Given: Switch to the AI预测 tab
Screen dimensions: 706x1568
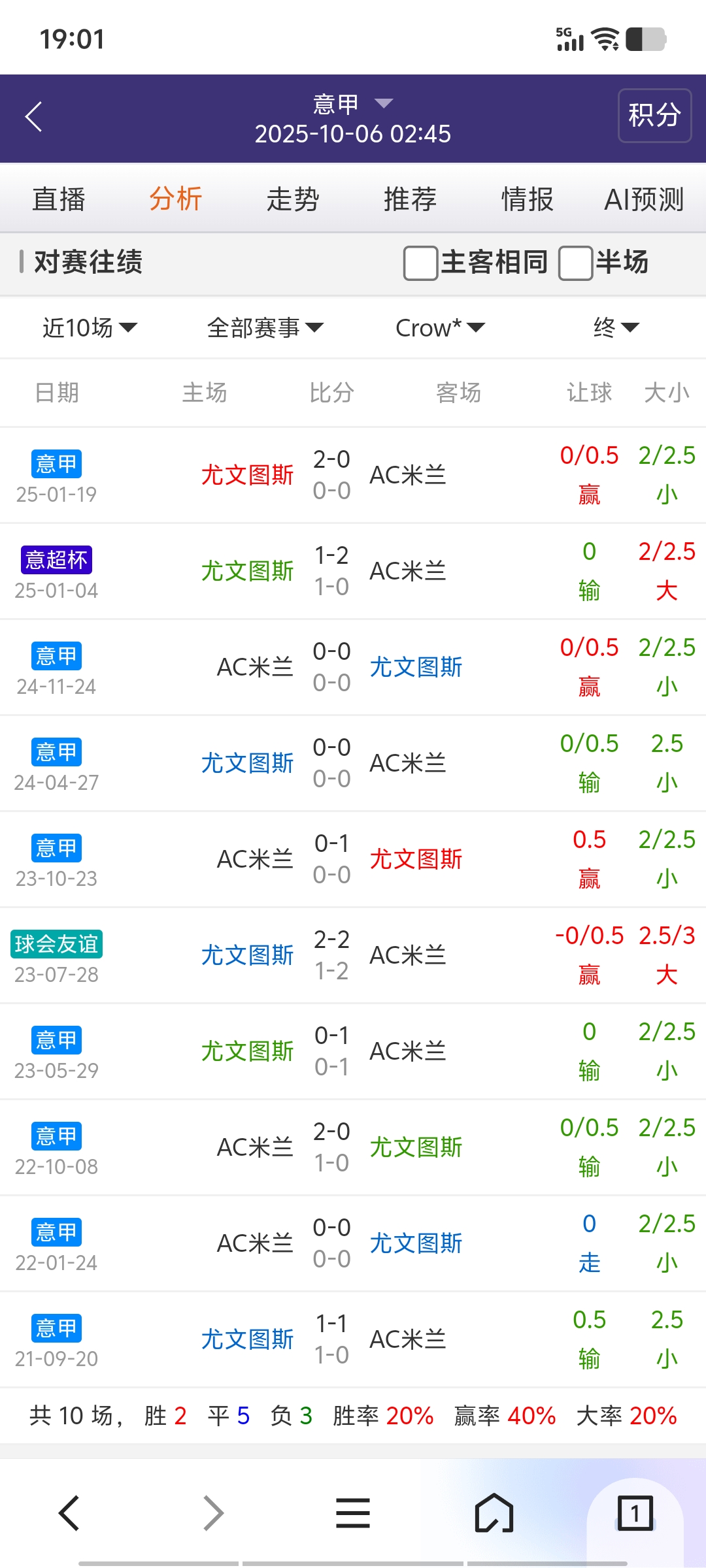Looking at the screenshot, I should pyautogui.click(x=644, y=199).
